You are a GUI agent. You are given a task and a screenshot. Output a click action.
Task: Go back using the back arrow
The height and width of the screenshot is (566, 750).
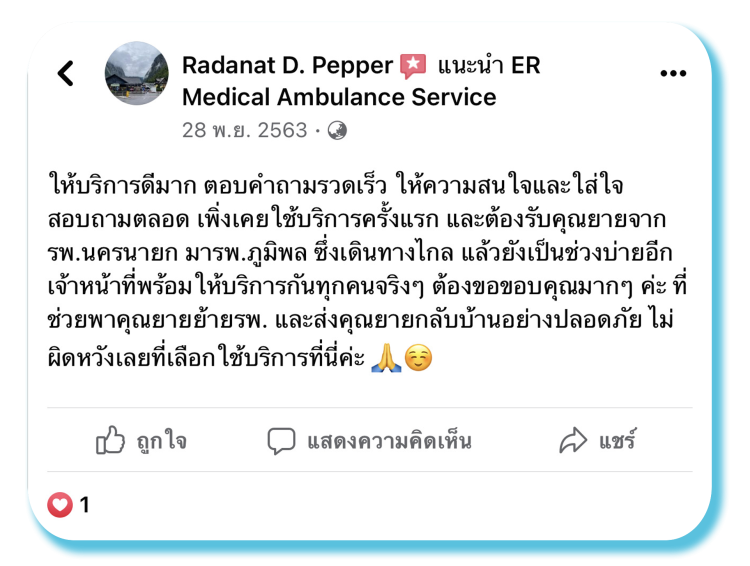click(x=66, y=73)
